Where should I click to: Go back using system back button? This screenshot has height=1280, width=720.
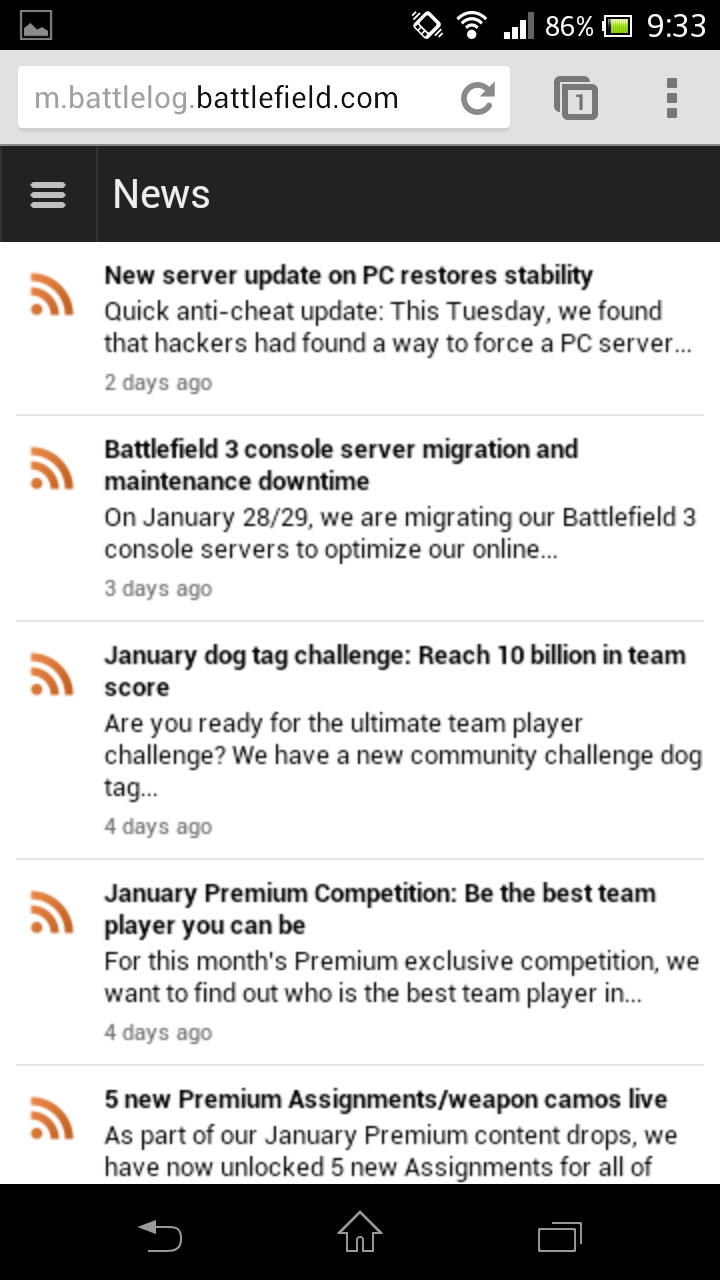click(x=160, y=1234)
